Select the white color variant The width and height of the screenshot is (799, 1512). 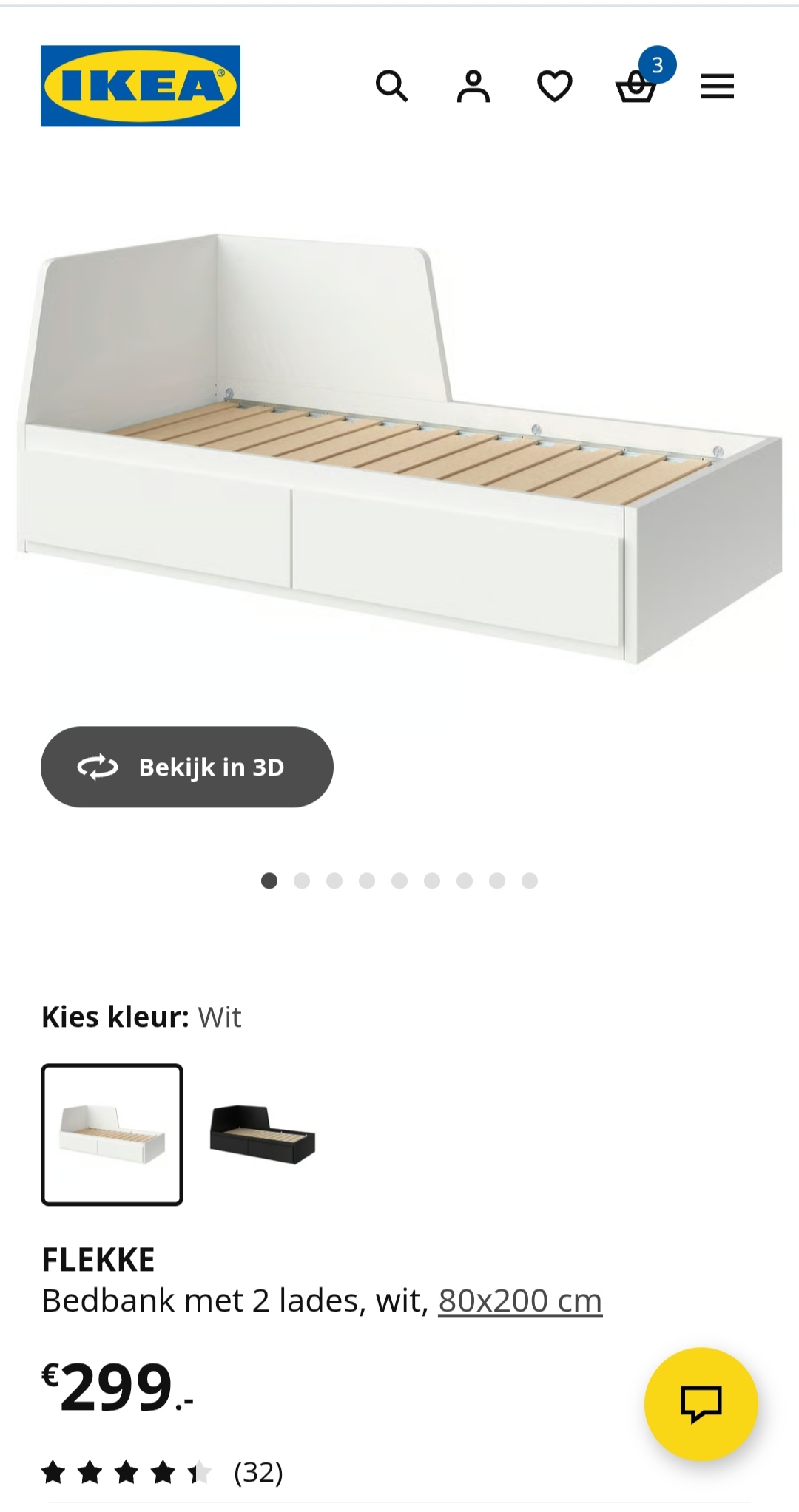tap(112, 1134)
